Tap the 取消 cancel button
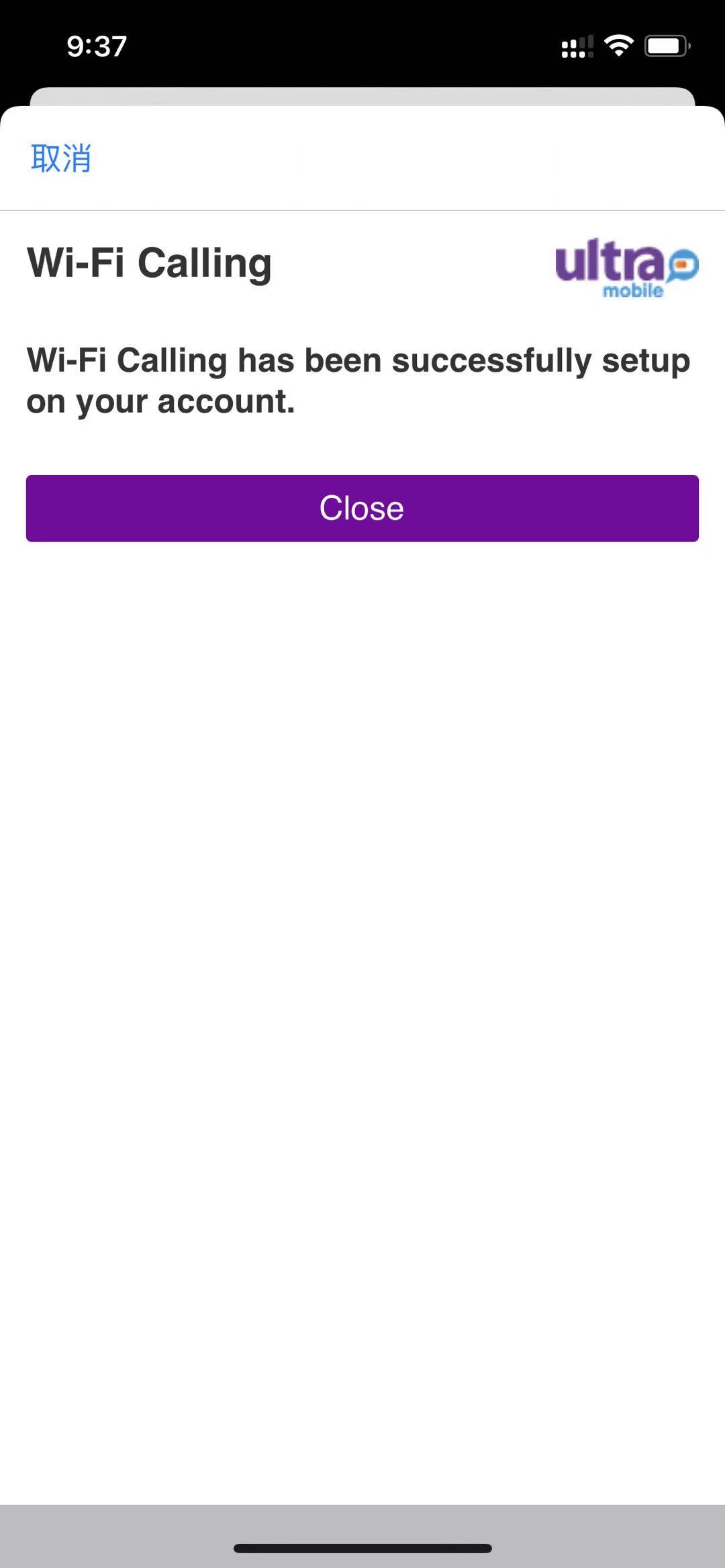Screen dimensions: 725x1568 point(61,158)
